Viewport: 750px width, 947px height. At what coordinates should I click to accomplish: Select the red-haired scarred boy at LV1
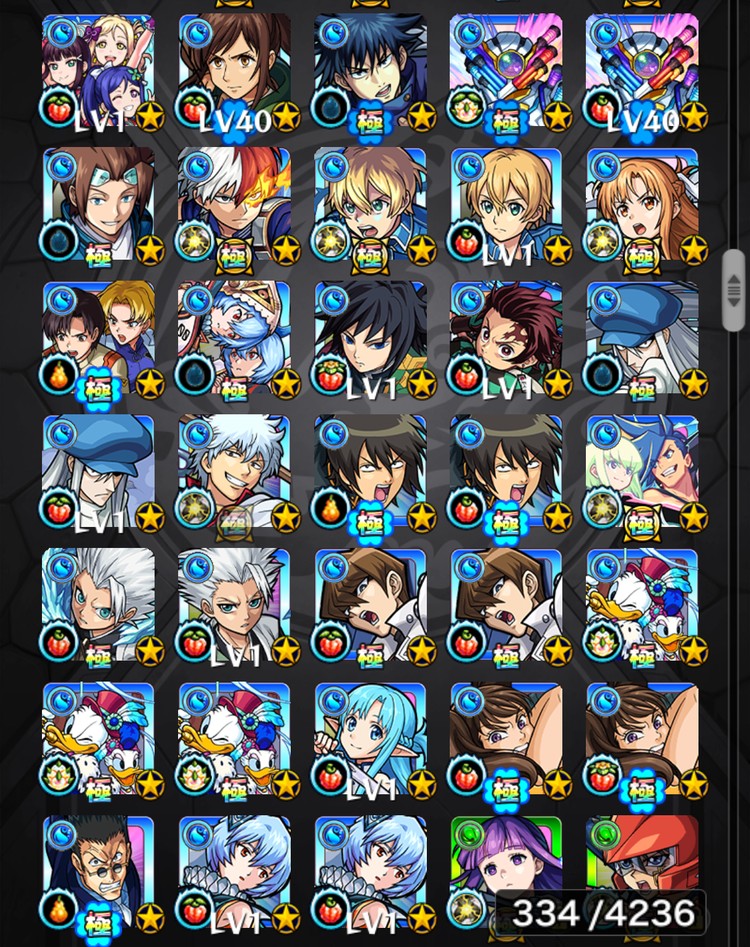pos(505,339)
